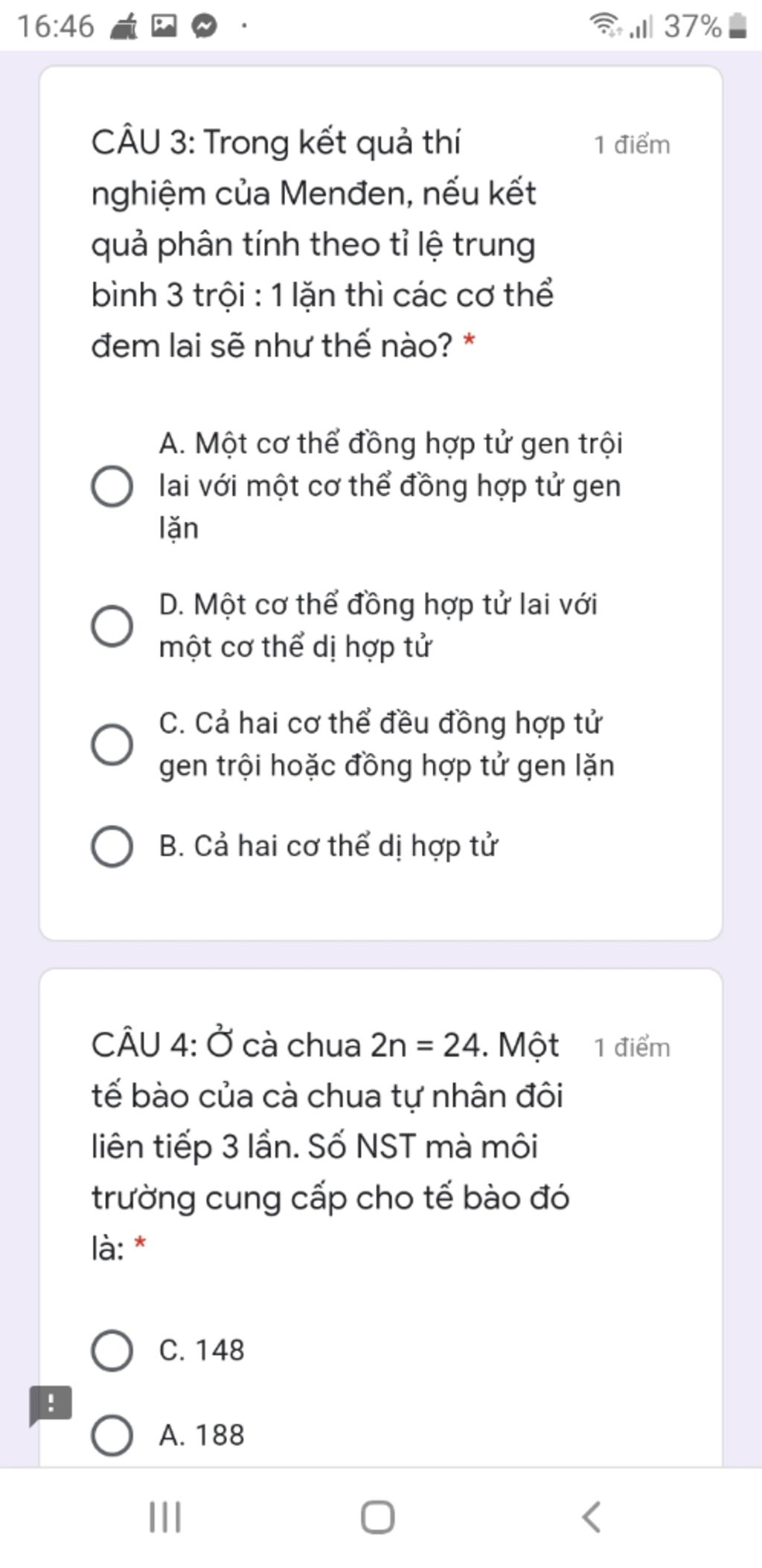Select answer A for Câu 3

point(112,487)
